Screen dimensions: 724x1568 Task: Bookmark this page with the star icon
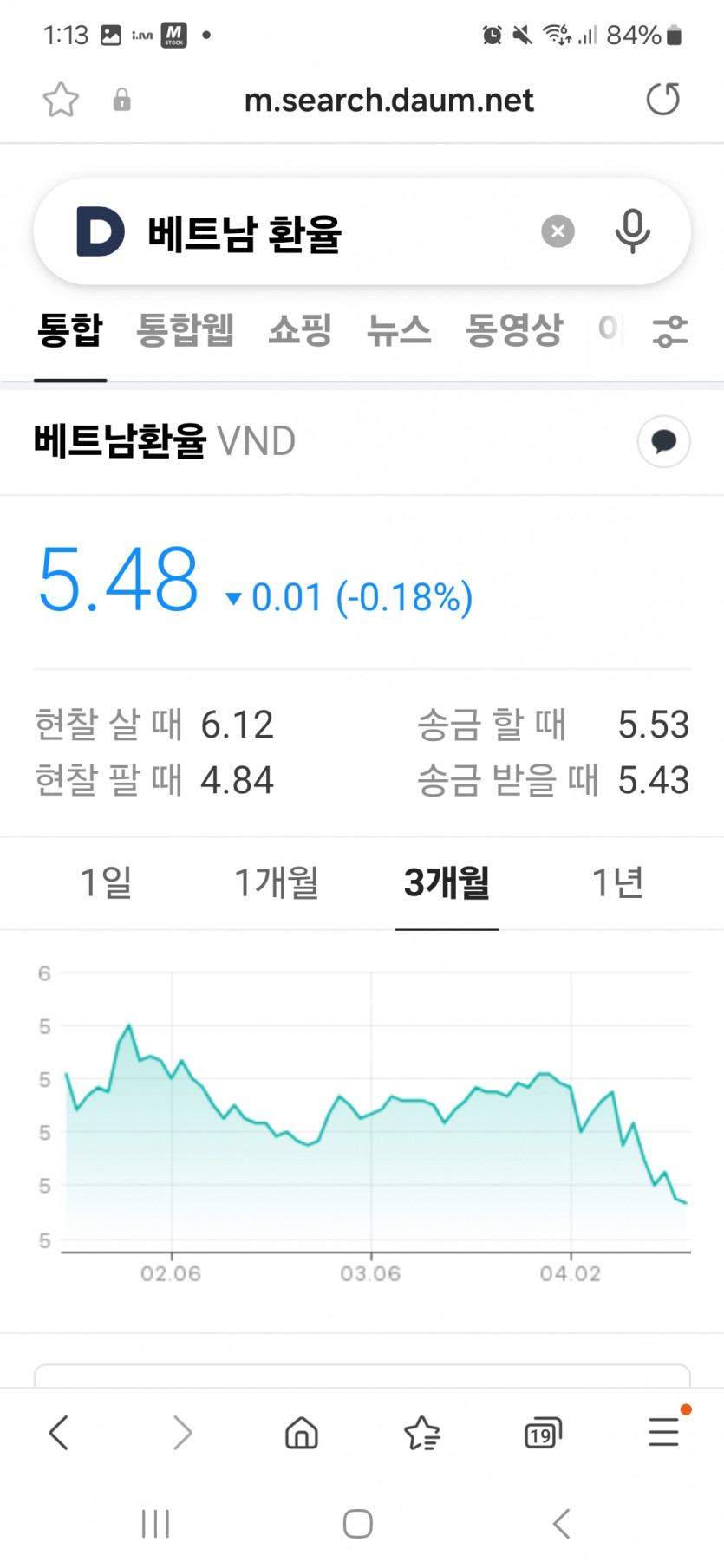[x=61, y=100]
